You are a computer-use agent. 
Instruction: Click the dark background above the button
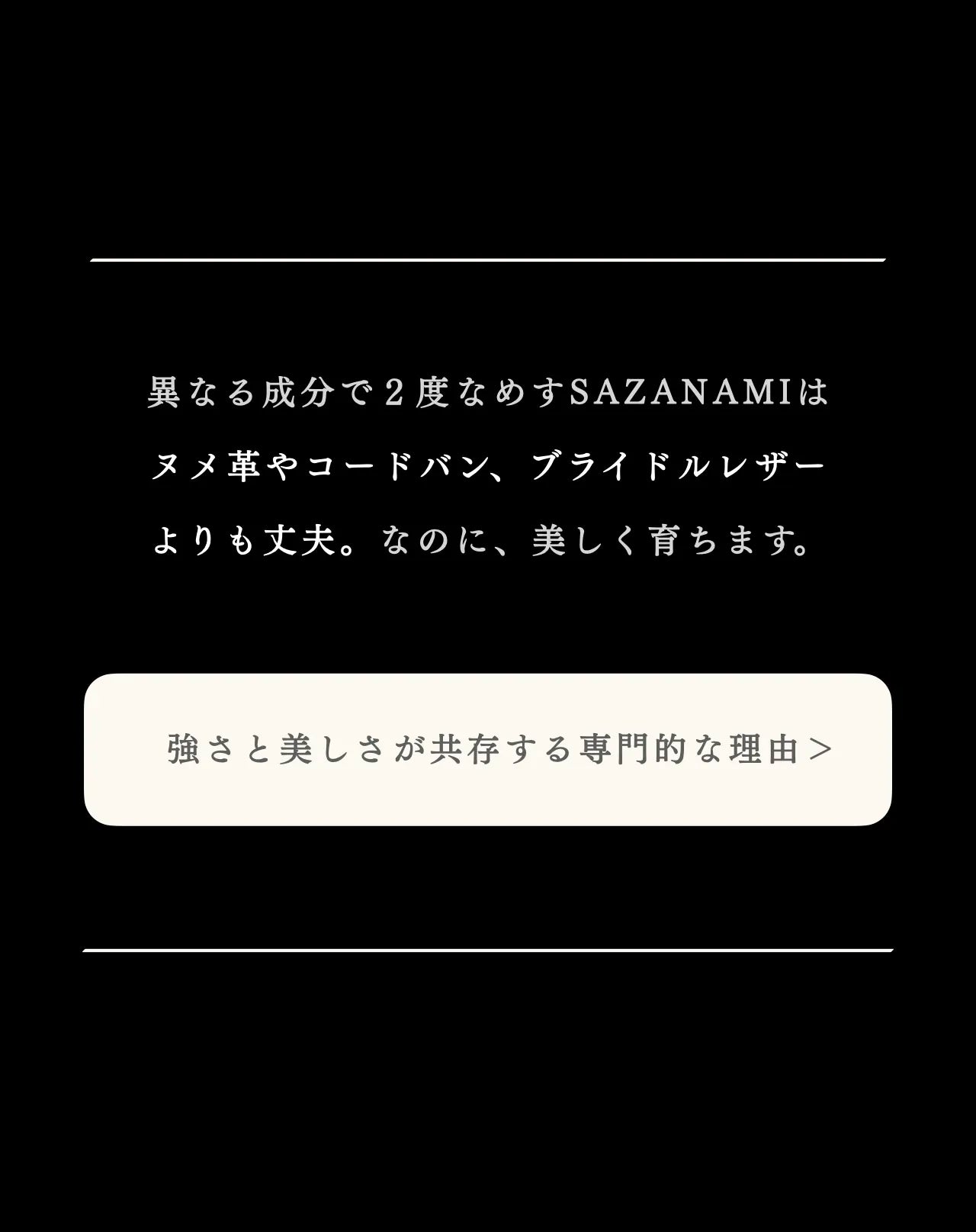488,626
